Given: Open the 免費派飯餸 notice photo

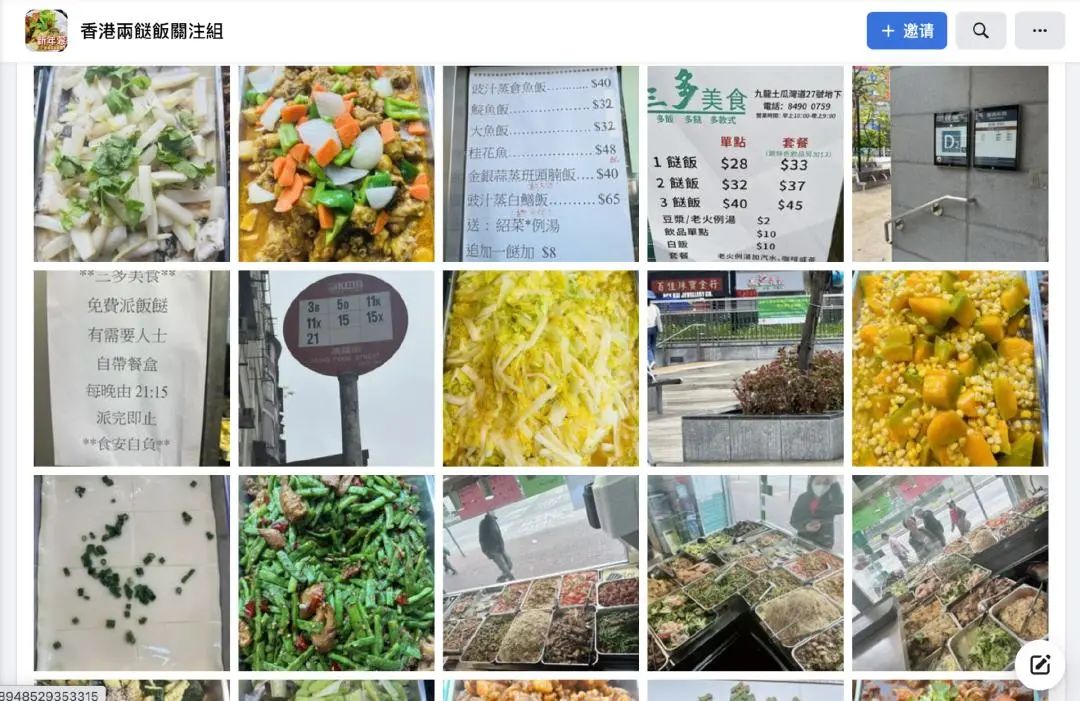Looking at the screenshot, I should click(x=131, y=368).
